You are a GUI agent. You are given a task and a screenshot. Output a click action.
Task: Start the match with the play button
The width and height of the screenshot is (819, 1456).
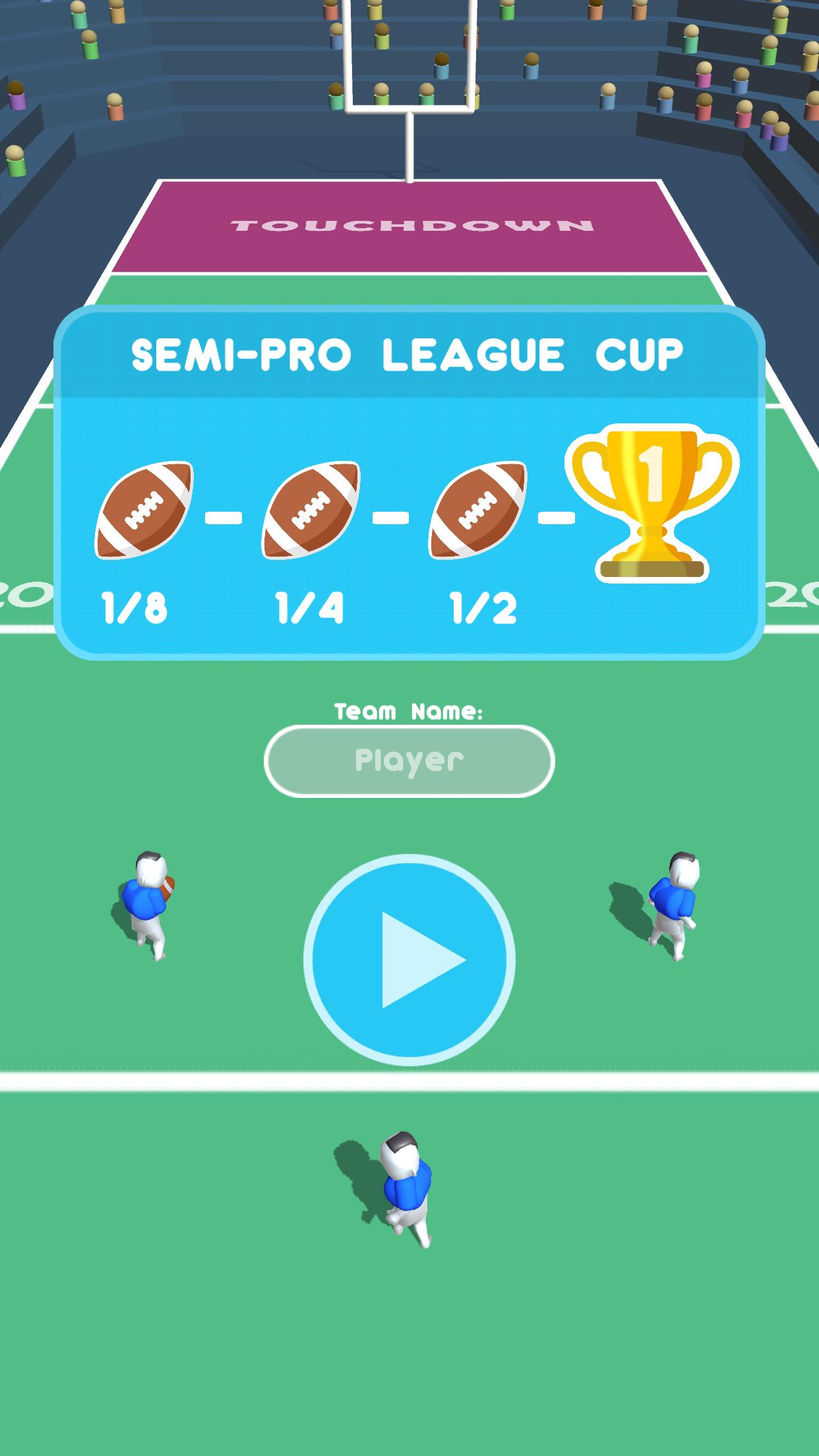click(409, 959)
